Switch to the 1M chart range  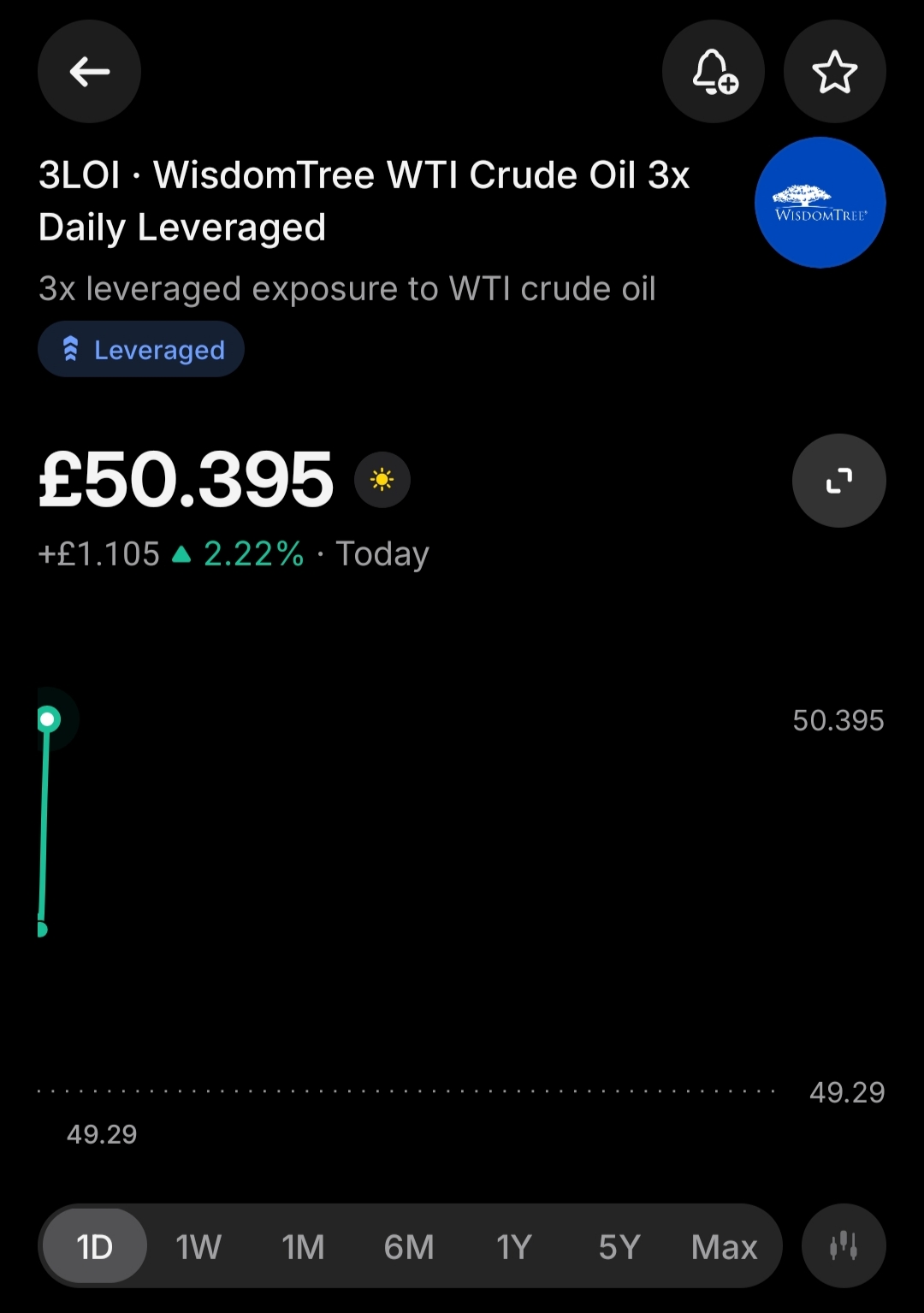[x=303, y=1246]
